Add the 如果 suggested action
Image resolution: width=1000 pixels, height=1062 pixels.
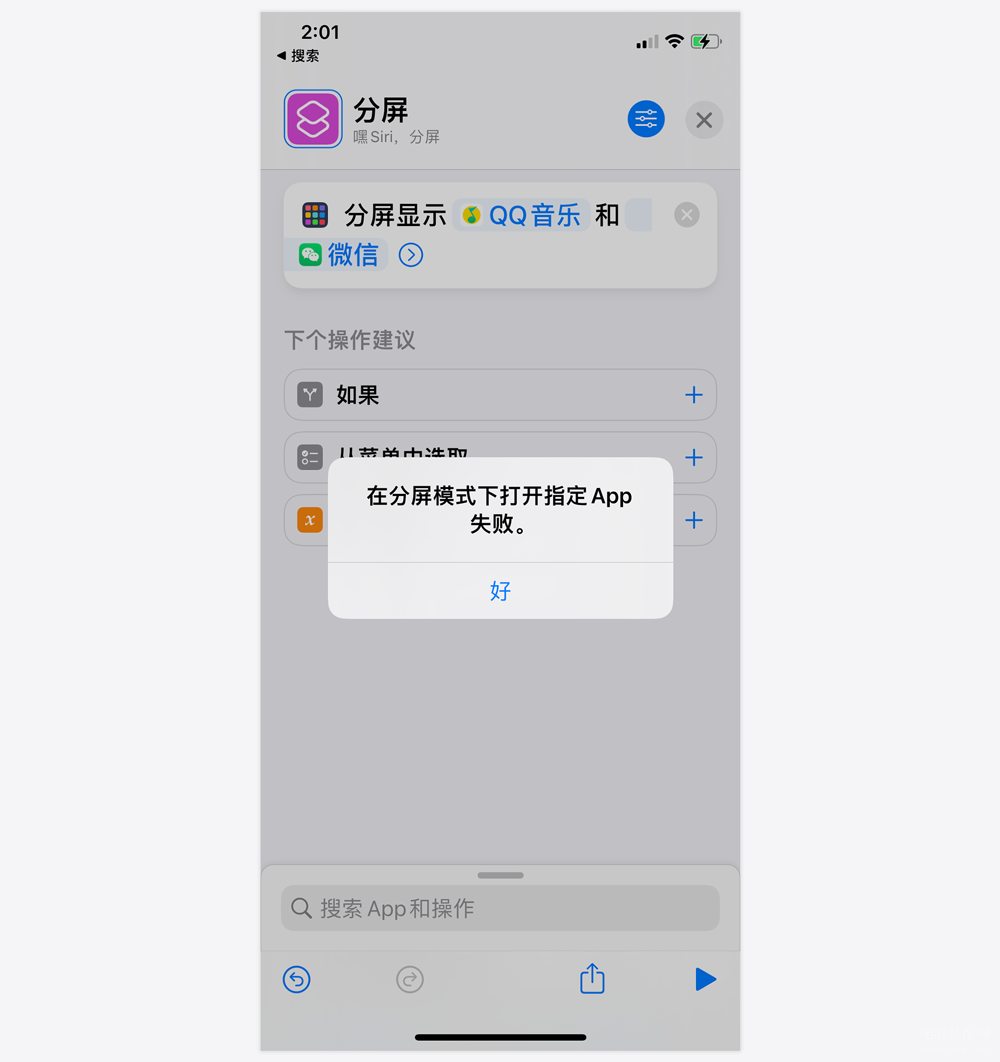pyautogui.click(x=693, y=395)
